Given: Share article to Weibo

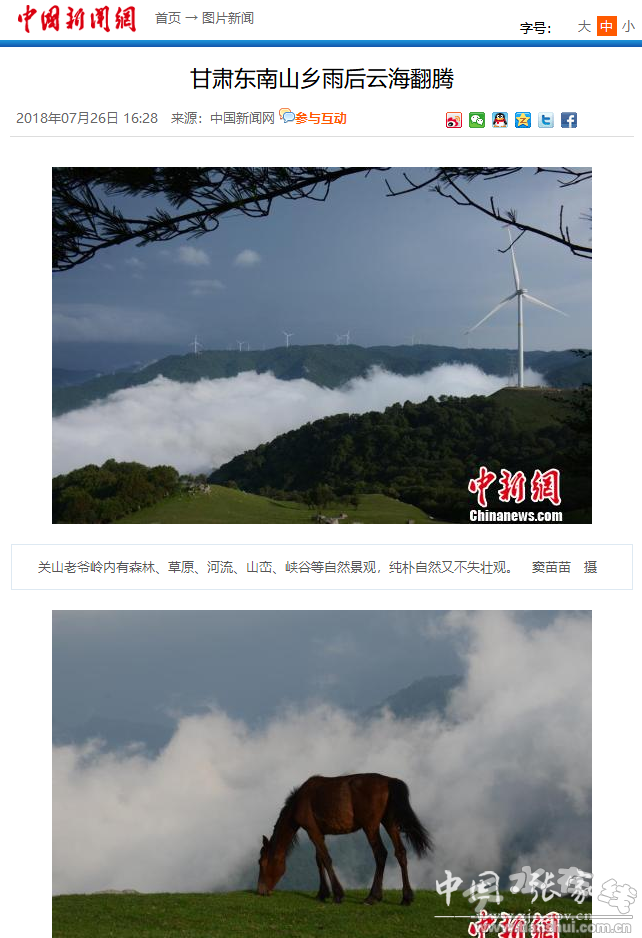Looking at the screenshot, I should pos(454,120).
